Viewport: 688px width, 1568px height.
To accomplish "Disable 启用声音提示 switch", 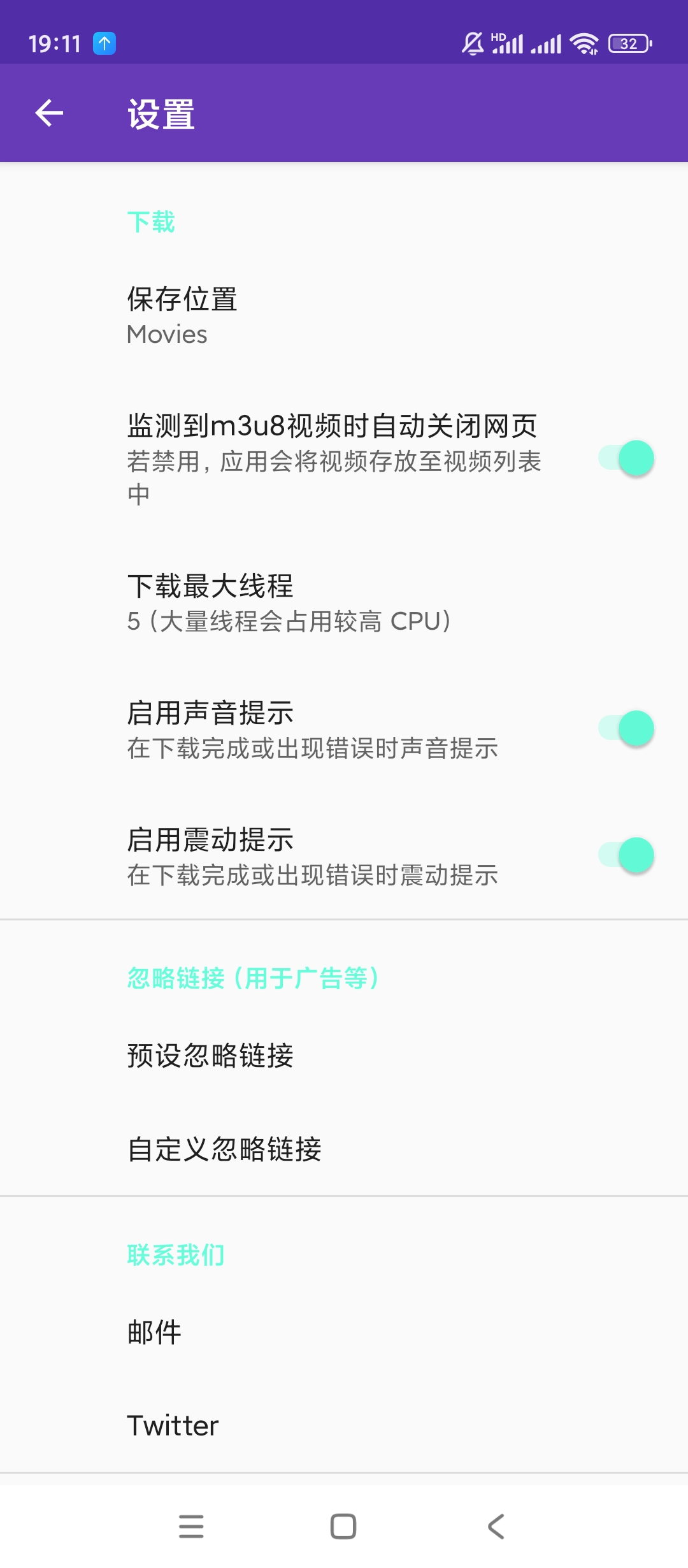I will 626,729.
